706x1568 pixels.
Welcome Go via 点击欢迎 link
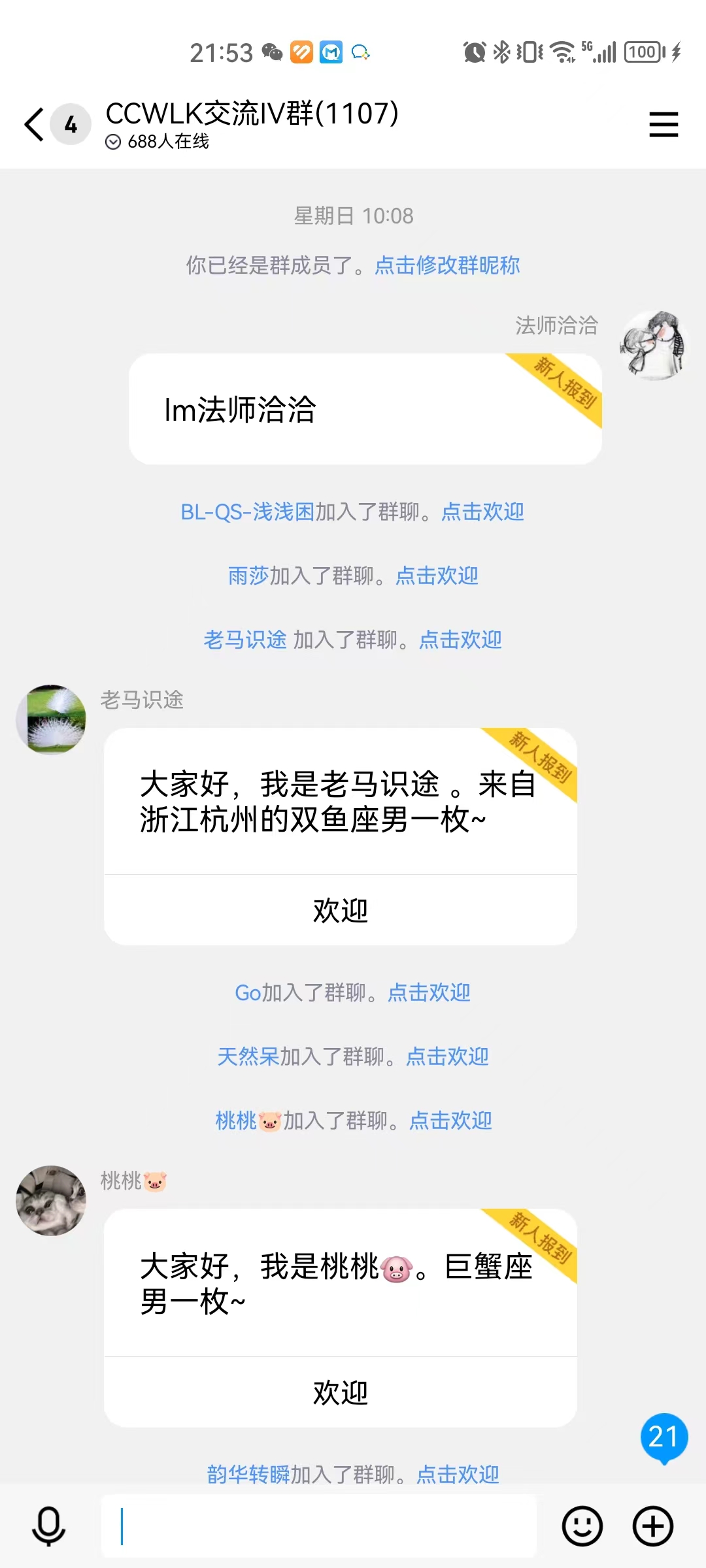tap(429, 992)
